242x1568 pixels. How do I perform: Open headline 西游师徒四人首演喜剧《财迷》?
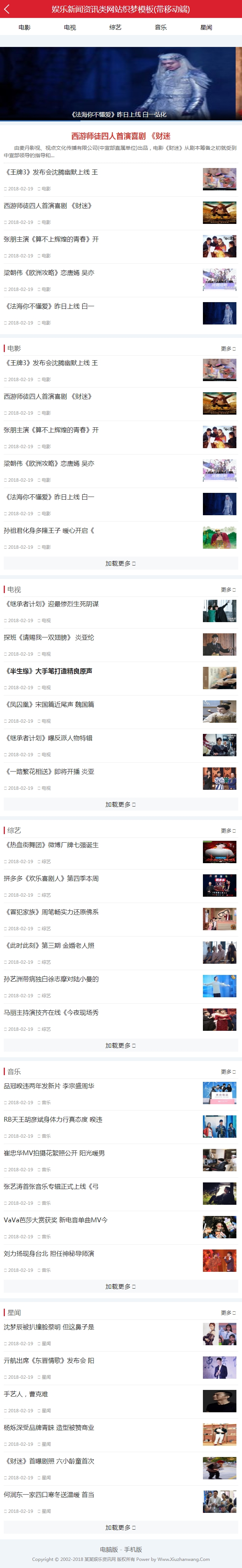point(120,136)
